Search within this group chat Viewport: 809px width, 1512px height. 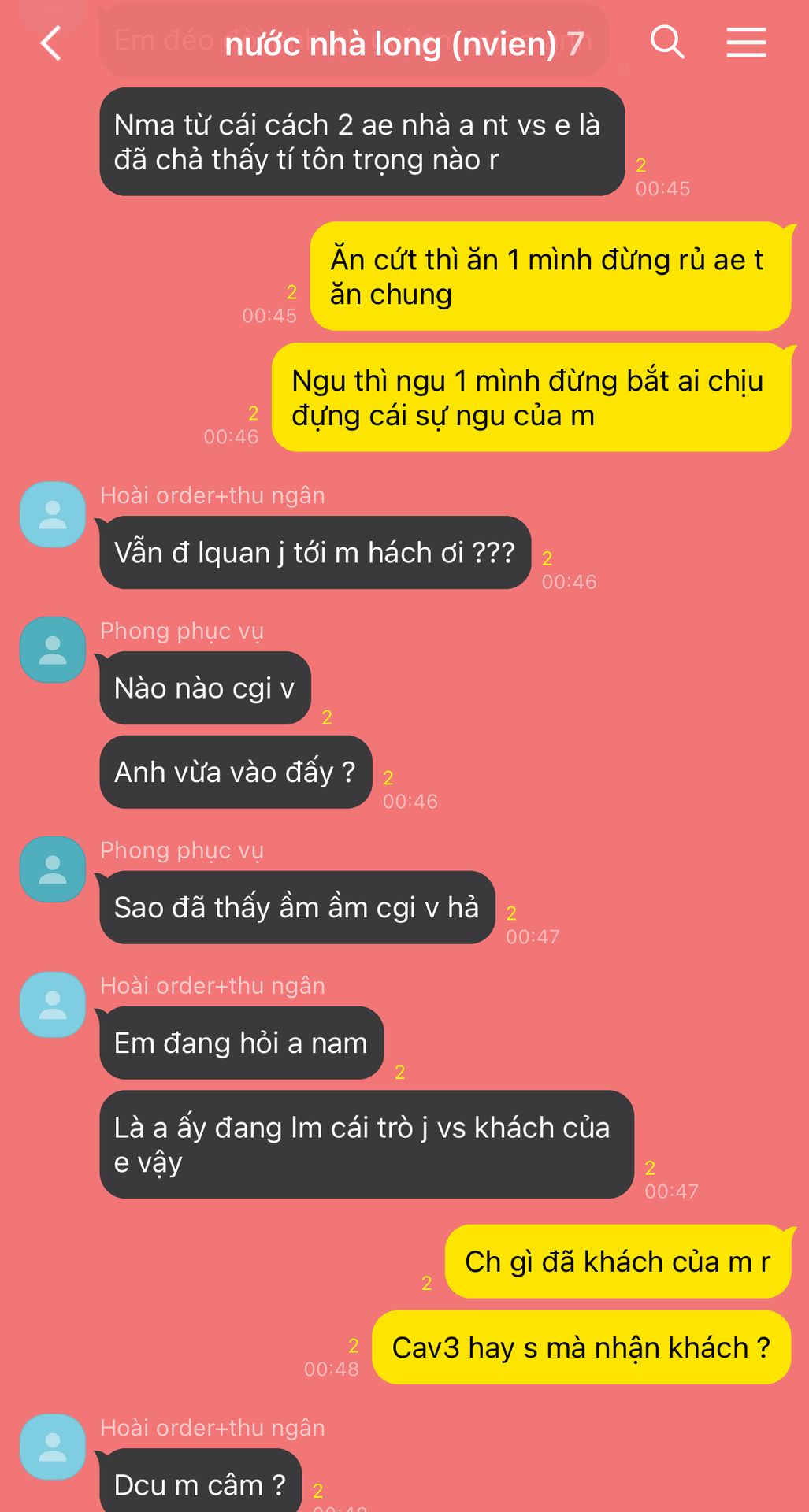tap(666, 42)
